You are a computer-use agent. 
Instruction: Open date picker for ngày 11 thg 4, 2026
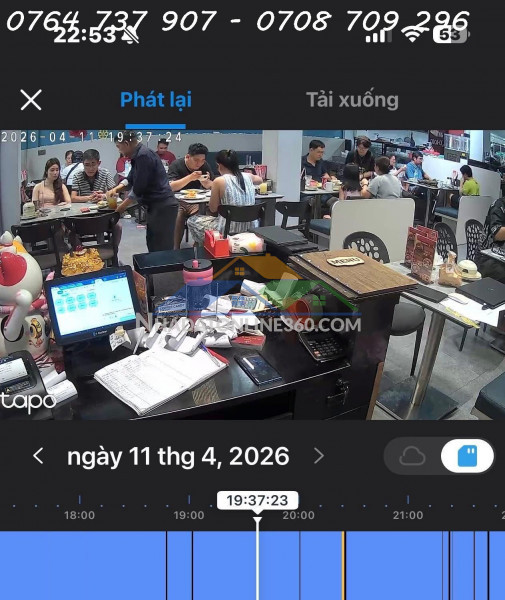click(178, 456)
